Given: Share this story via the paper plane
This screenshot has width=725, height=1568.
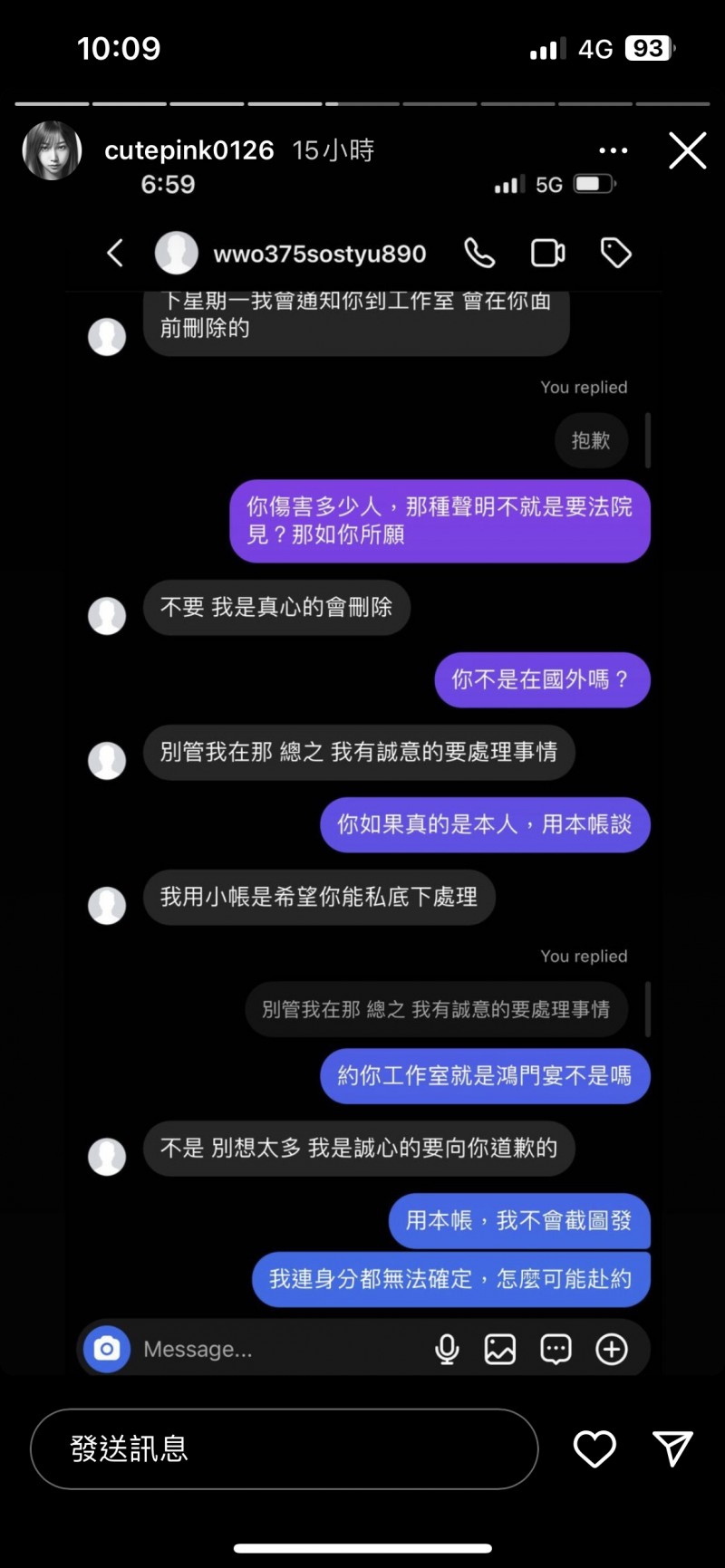Looking at the screenshot, I should coord(672,1448).
